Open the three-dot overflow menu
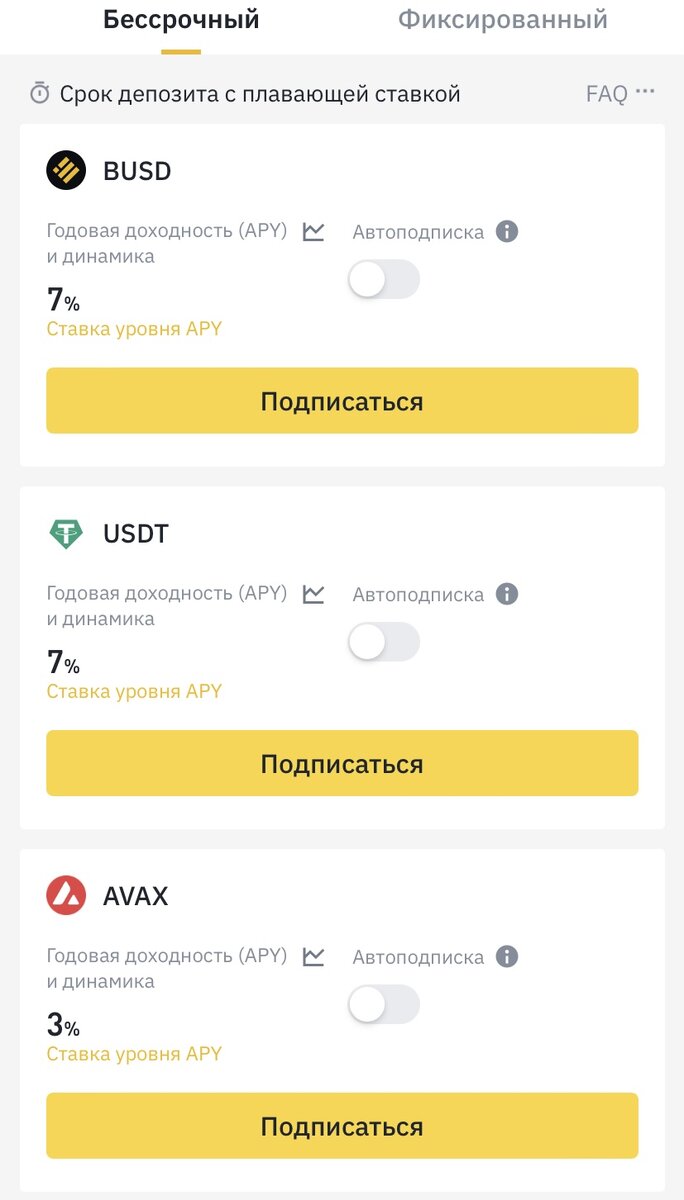This screenshot has height=1200, width=684. pyautogui.click(x=645, y=91)
